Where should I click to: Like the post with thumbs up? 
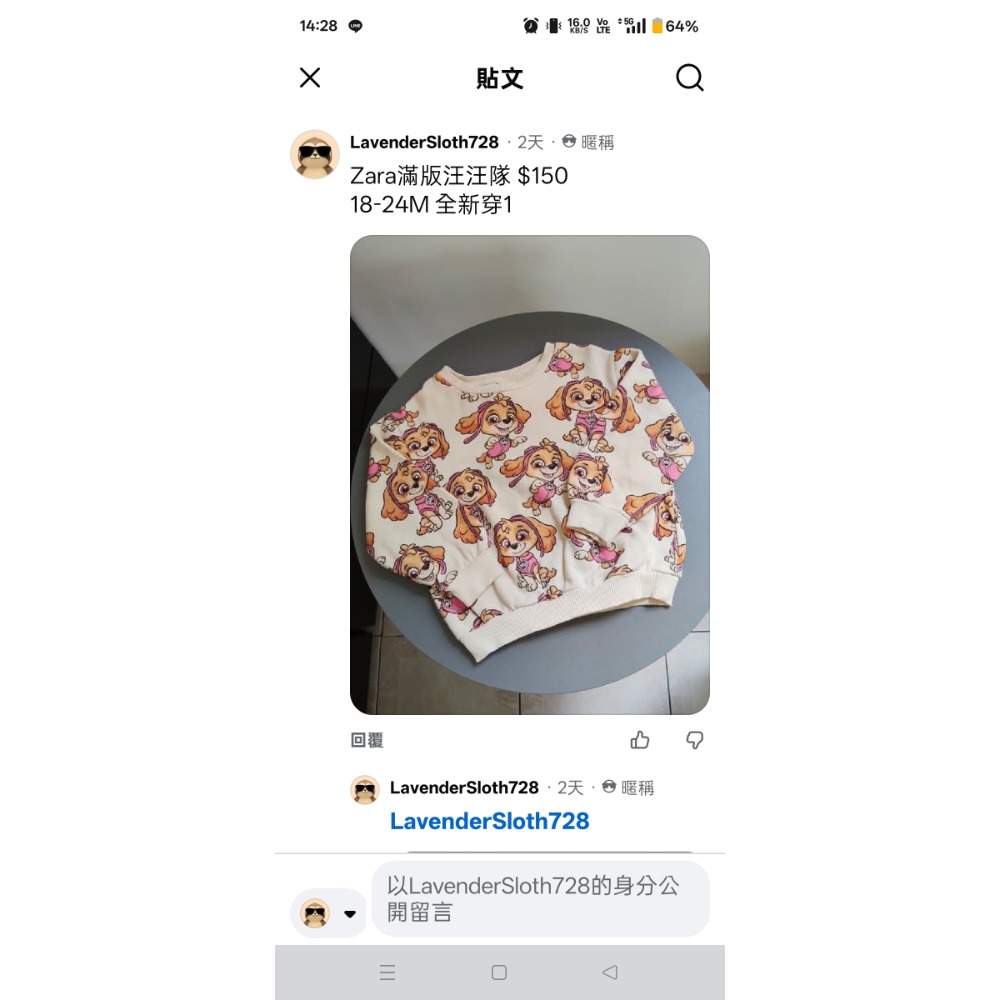[x=640, y=740]
